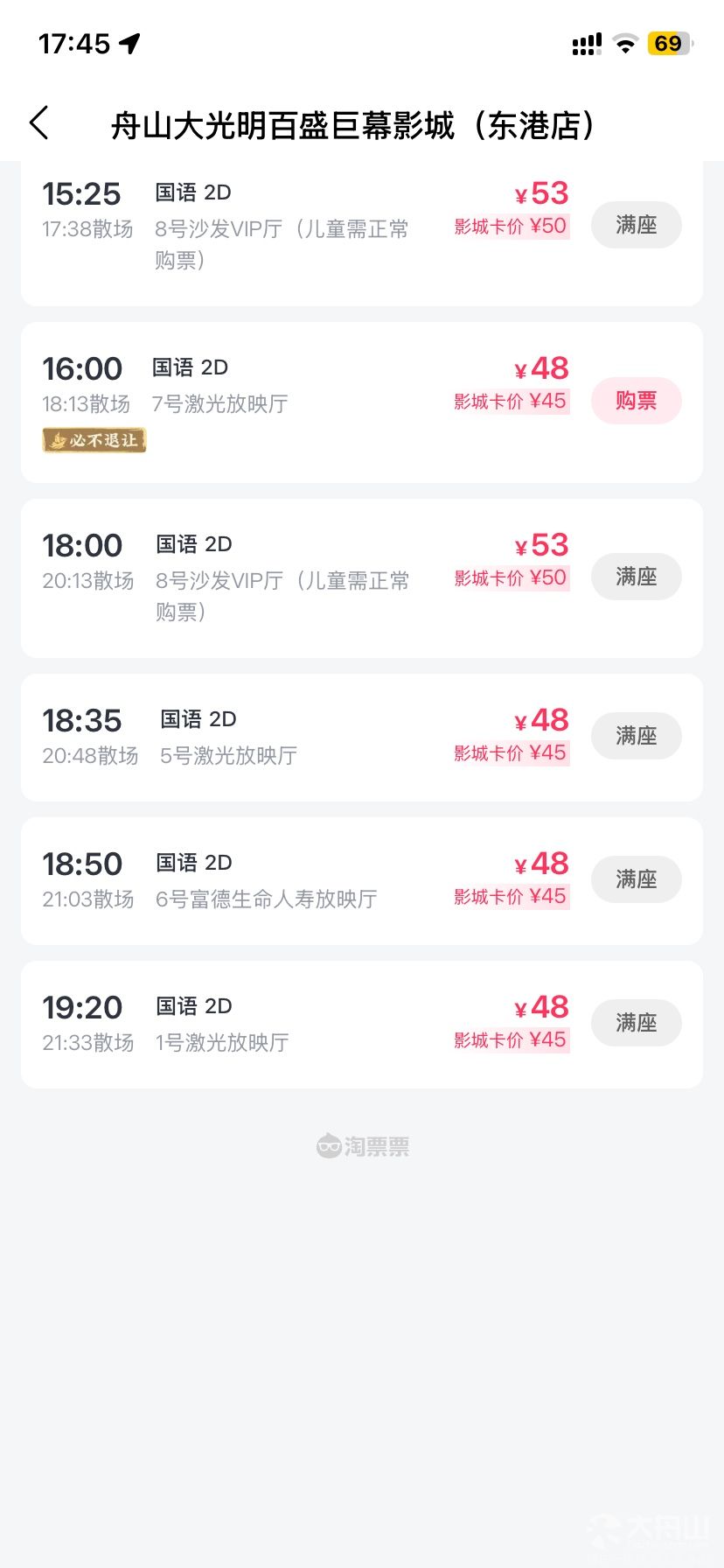Open the 16:00 showtime card

point(362,402)
